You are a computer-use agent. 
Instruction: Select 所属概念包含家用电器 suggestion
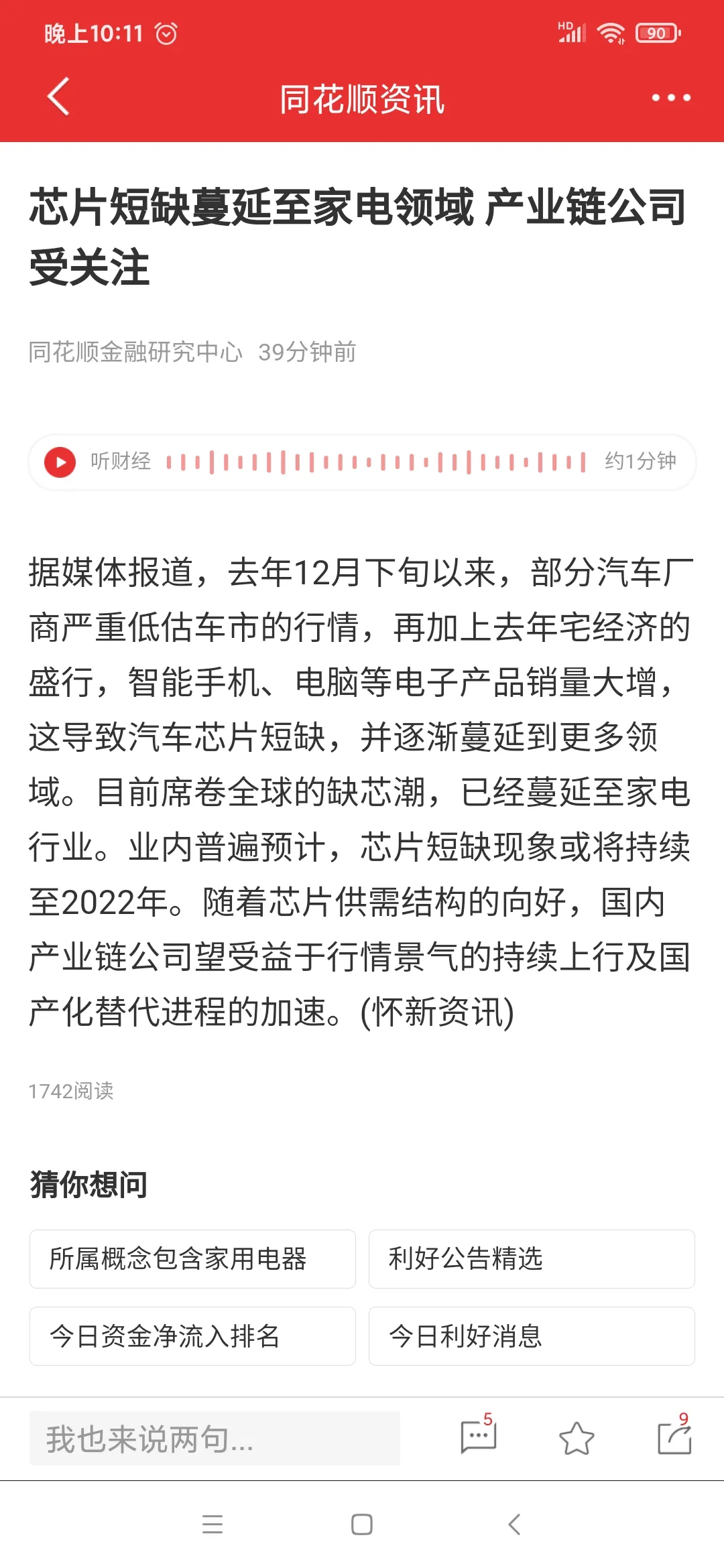point(192,1258)
